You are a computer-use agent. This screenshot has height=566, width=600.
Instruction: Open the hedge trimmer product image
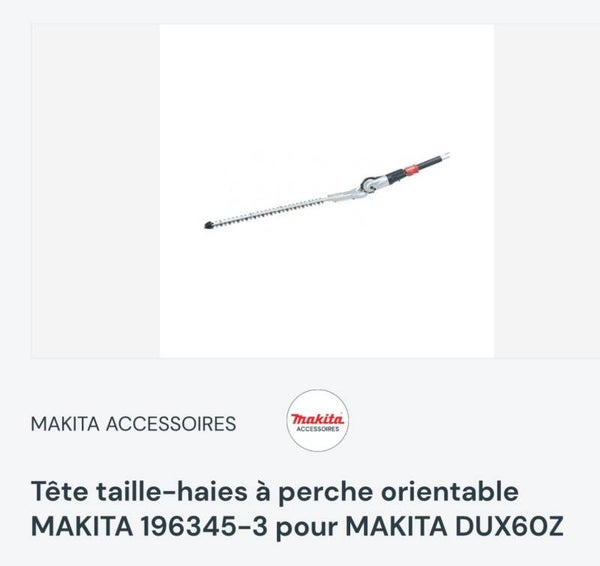tap(327, 190)
